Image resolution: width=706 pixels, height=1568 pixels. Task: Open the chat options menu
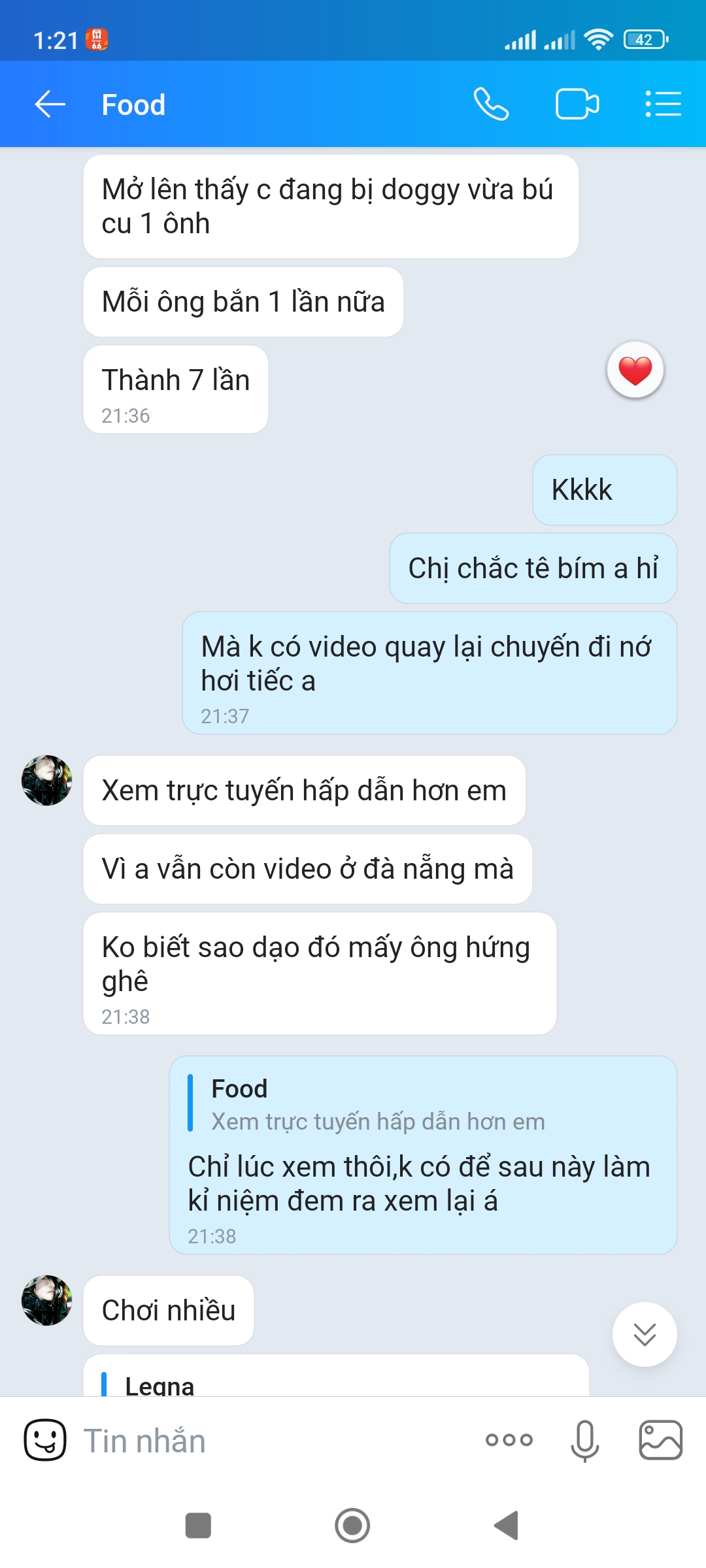pos(663,105)
